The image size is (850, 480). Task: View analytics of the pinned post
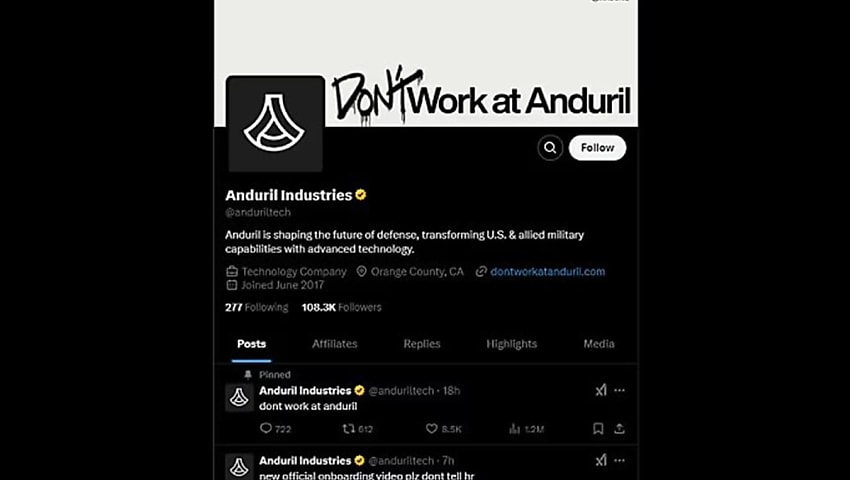tap(526, 428)
